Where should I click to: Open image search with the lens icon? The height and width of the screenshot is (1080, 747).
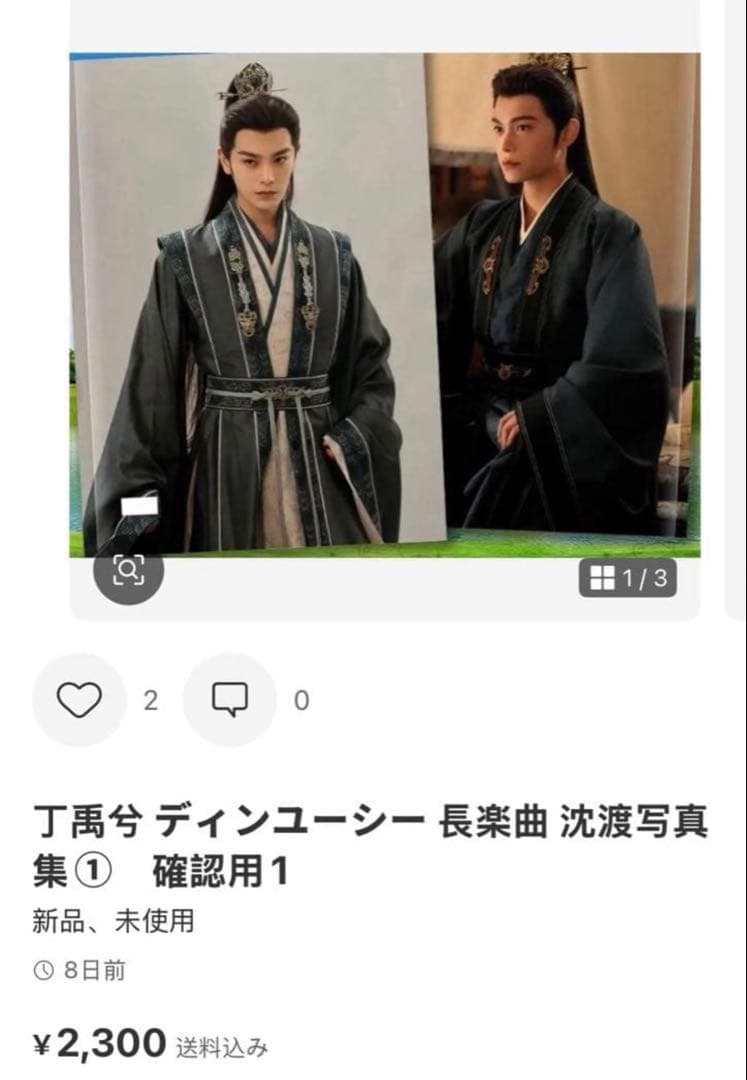(128, 570)
